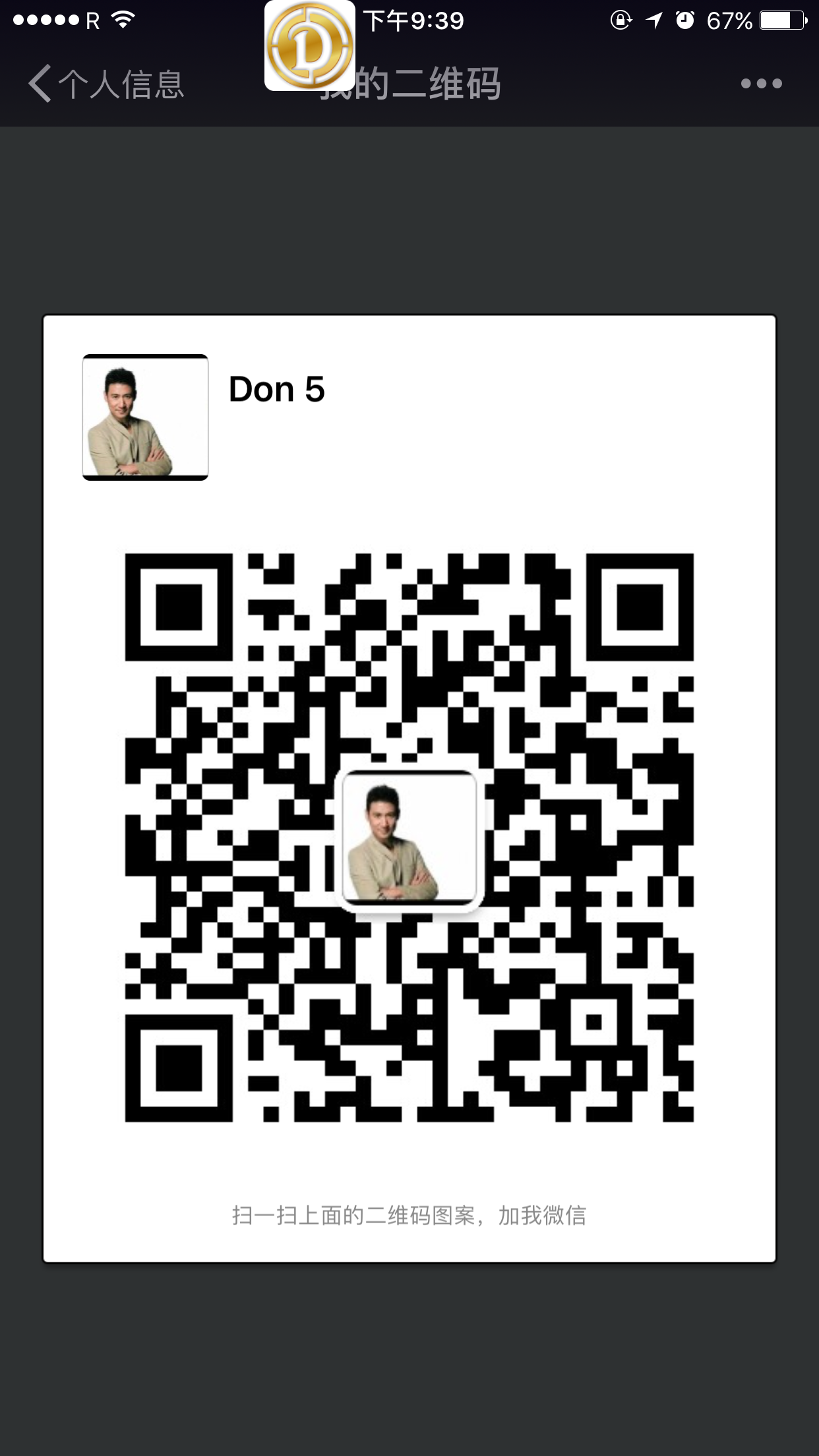Screen dimensions: 819x1456
Task: Tap the back chevron arrow
Action: [40, 84]
